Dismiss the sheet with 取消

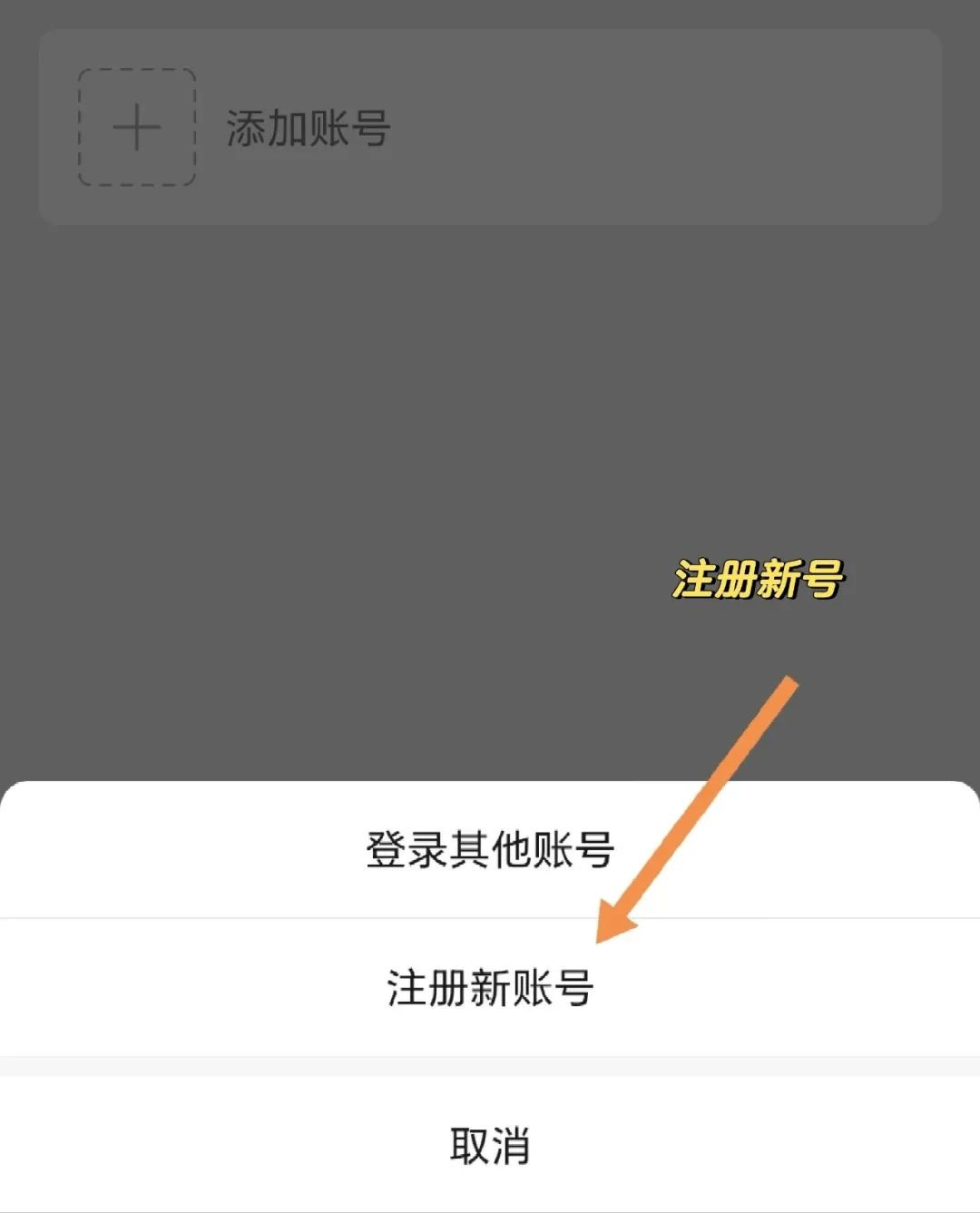pos(490,1145)
